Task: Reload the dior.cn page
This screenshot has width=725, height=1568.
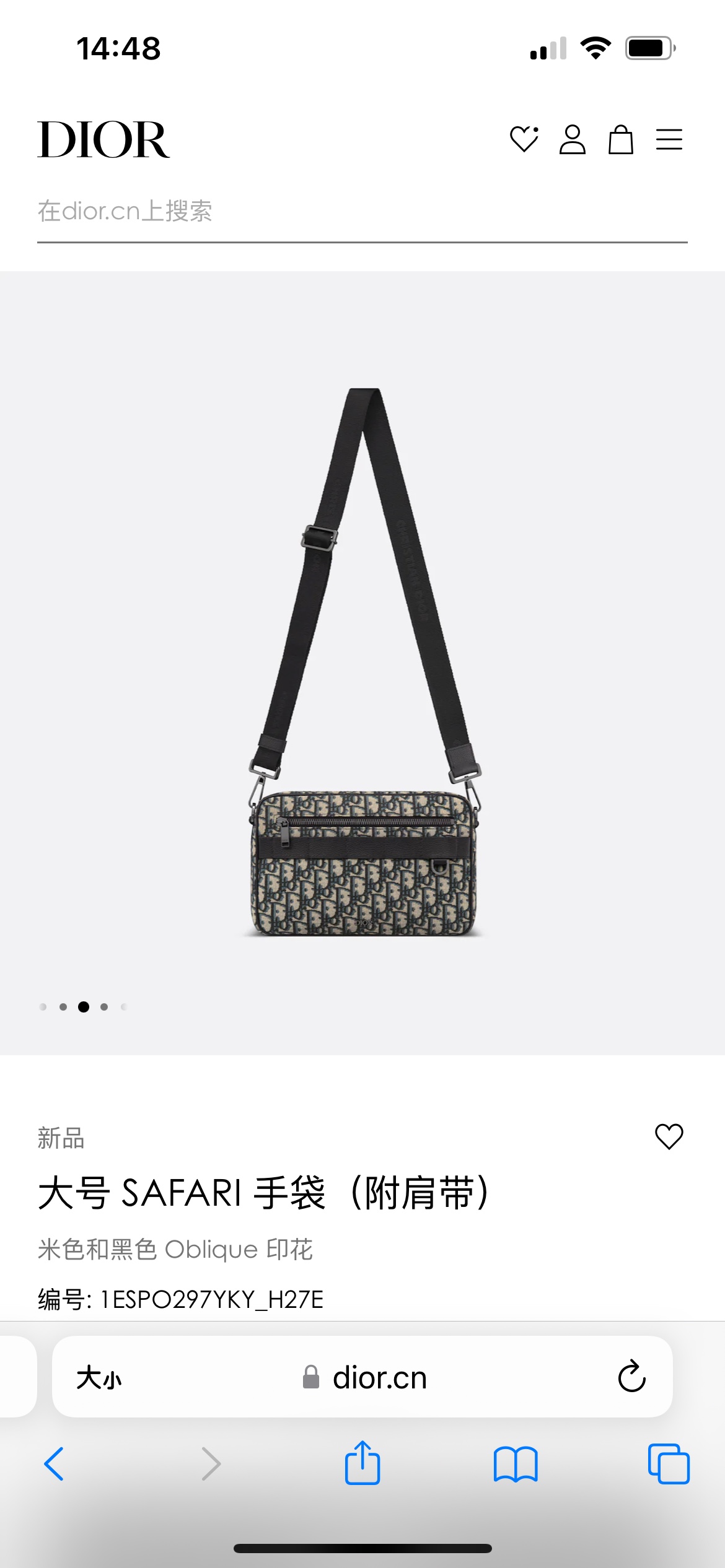Action: coord(631,1377)
